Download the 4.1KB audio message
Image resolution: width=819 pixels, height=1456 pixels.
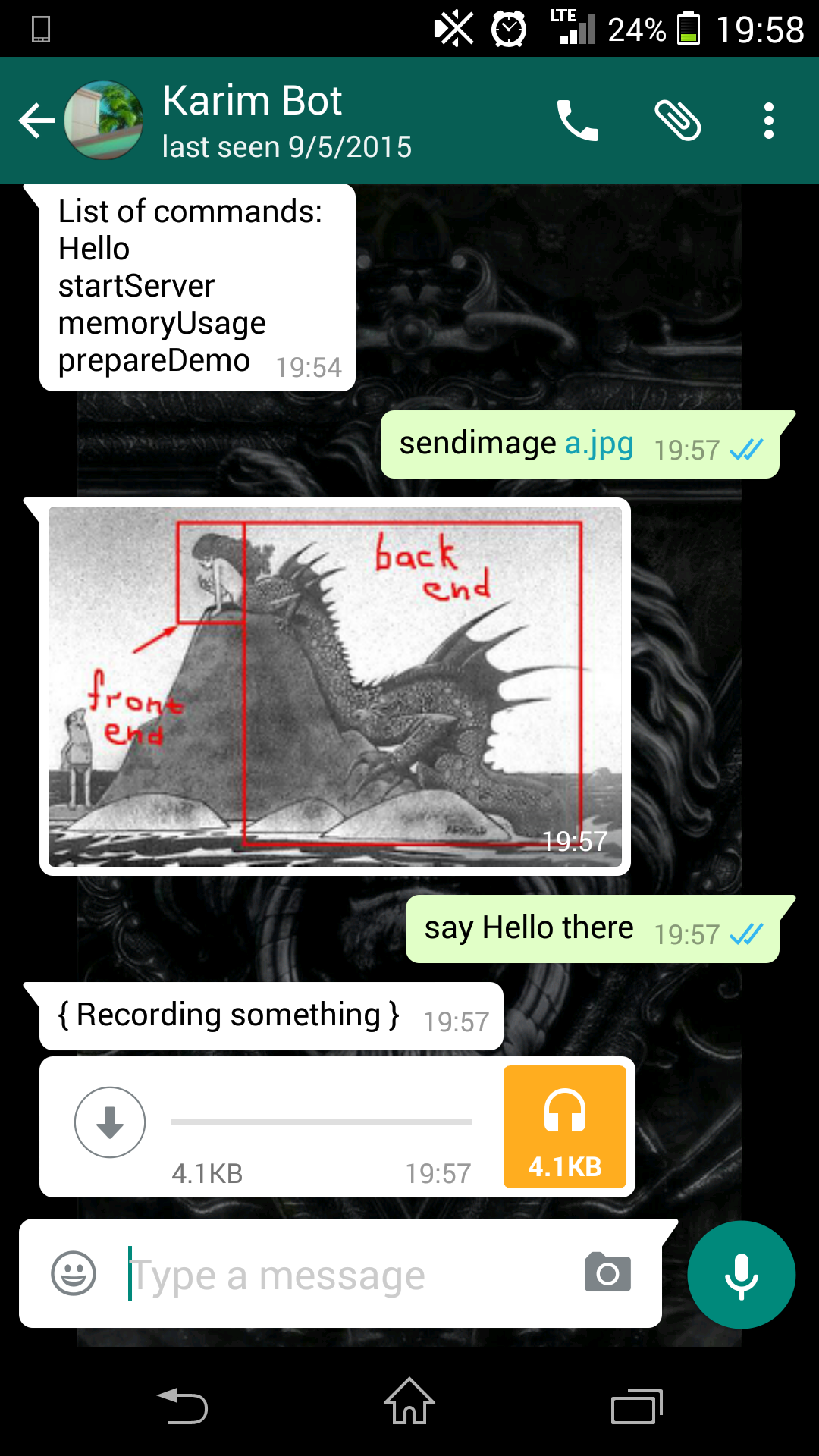pyautogui.click(x=110, y=1122)
